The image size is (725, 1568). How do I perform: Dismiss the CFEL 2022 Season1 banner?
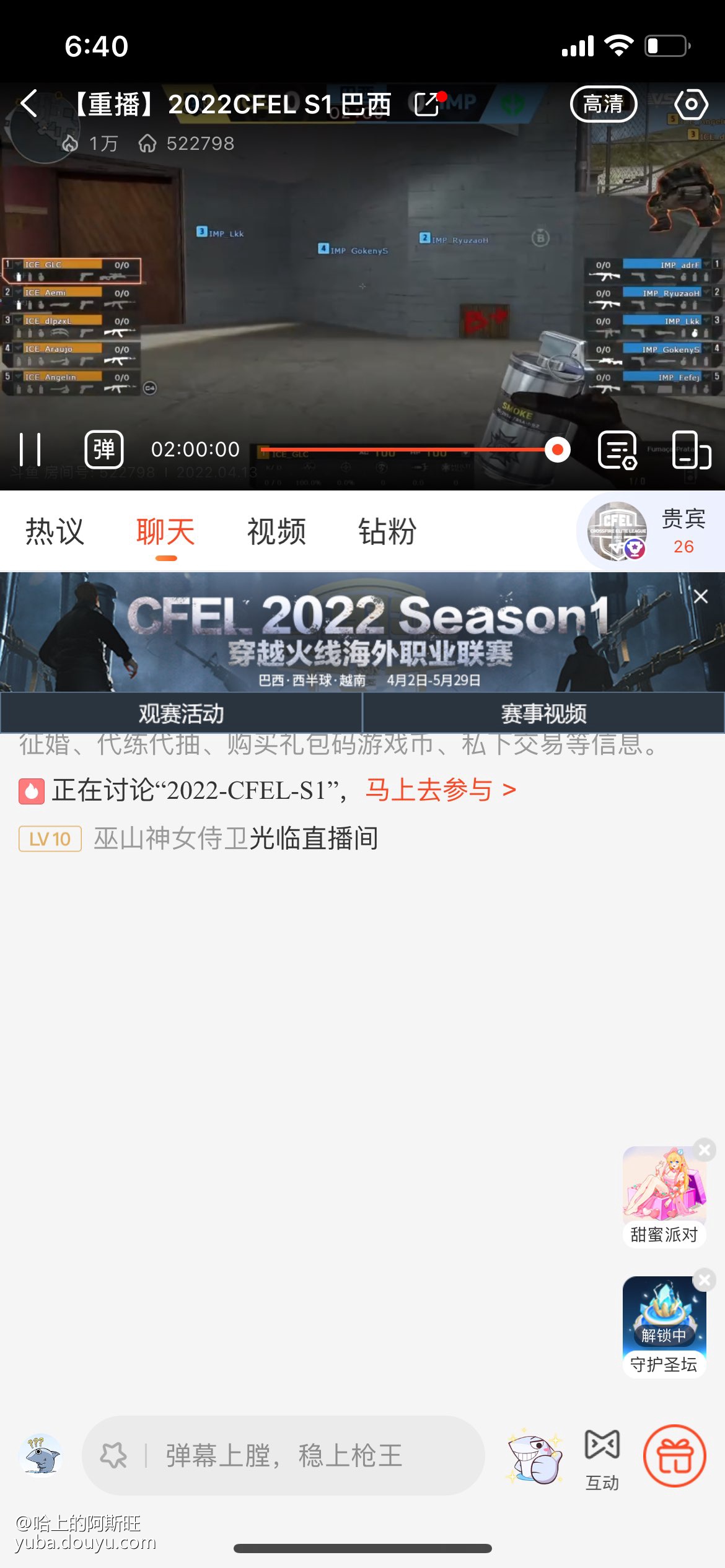tap(701, 596)
